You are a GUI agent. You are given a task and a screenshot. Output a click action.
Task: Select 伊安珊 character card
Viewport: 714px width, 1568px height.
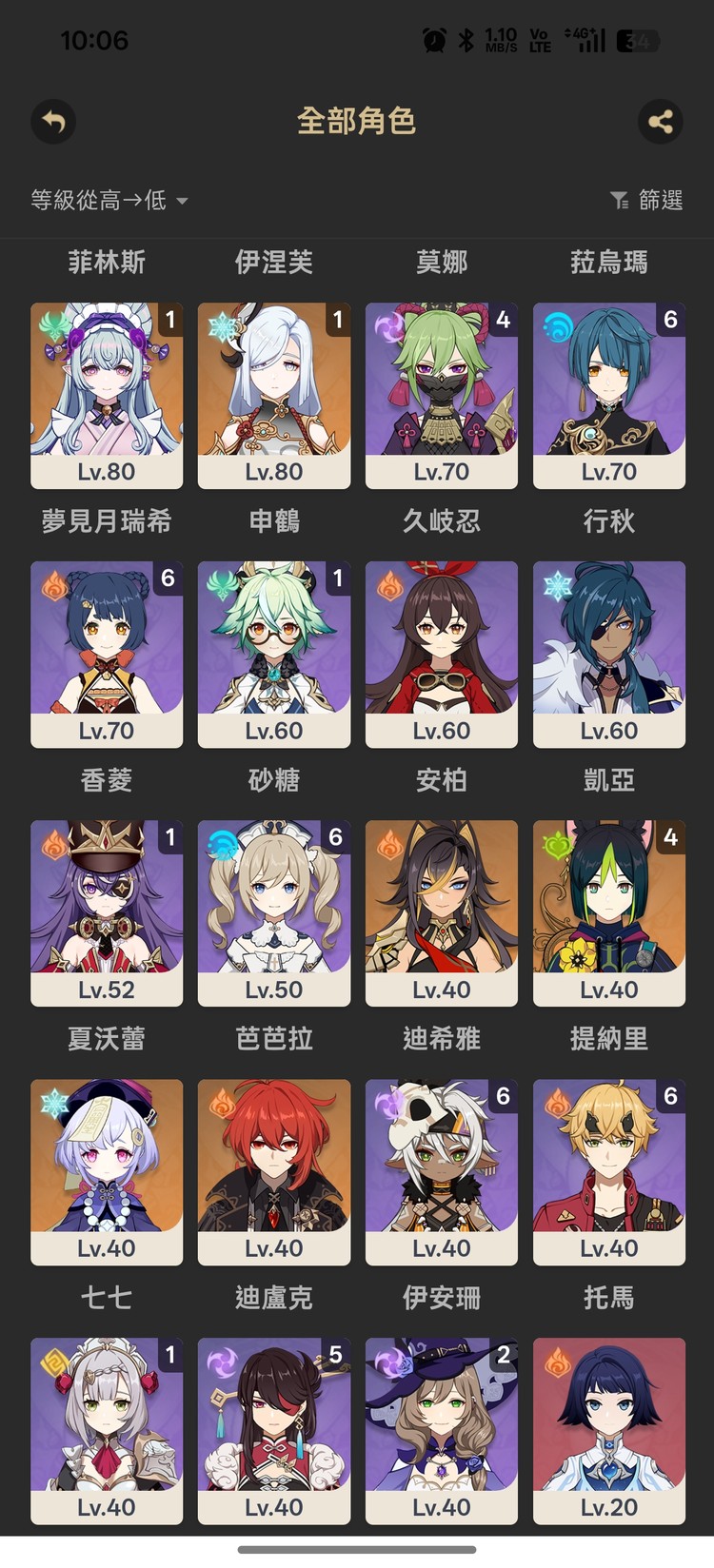pyautogui.click(x=442, y=1171)
